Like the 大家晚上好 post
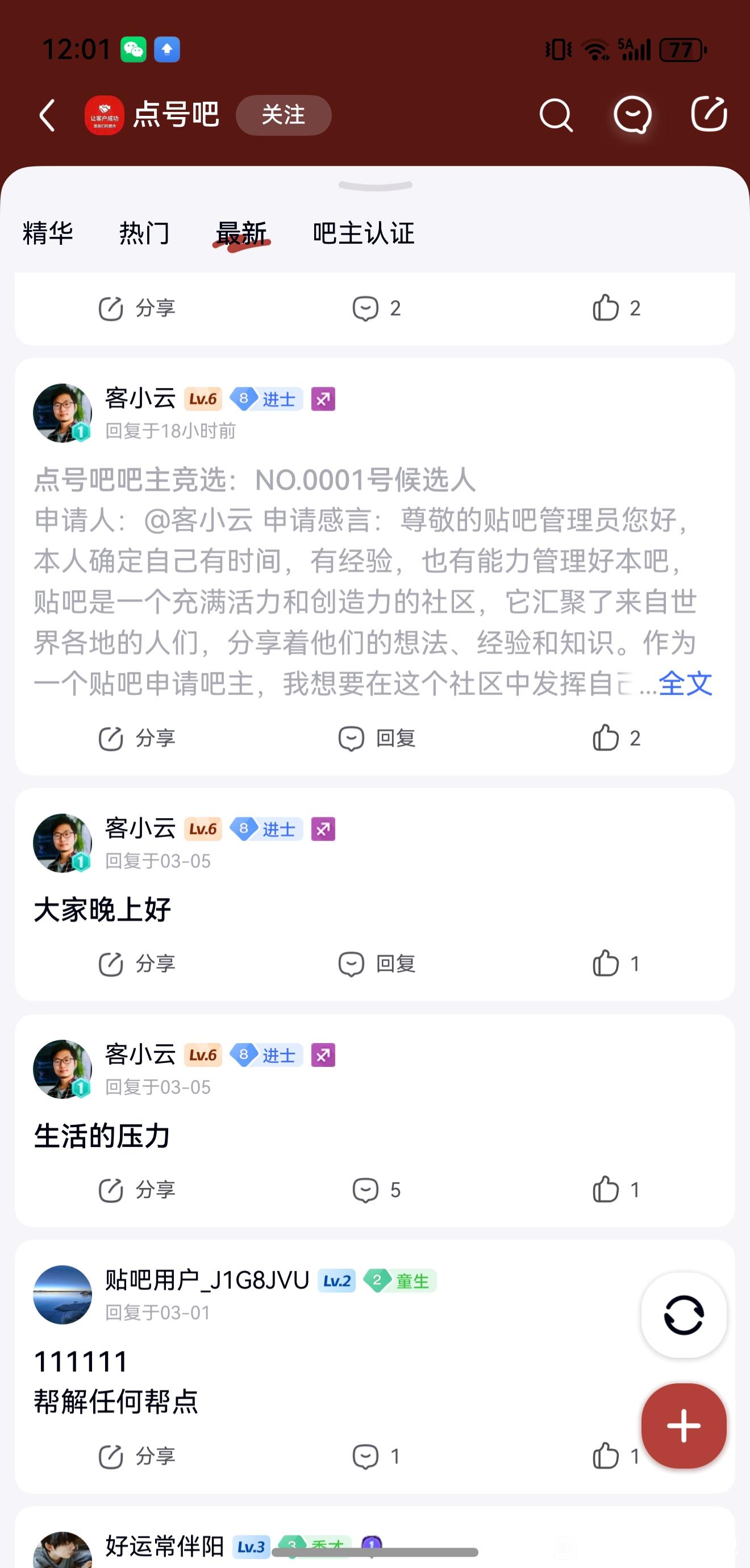Screen dimensions: 750x1568 [x=616, y=964]
